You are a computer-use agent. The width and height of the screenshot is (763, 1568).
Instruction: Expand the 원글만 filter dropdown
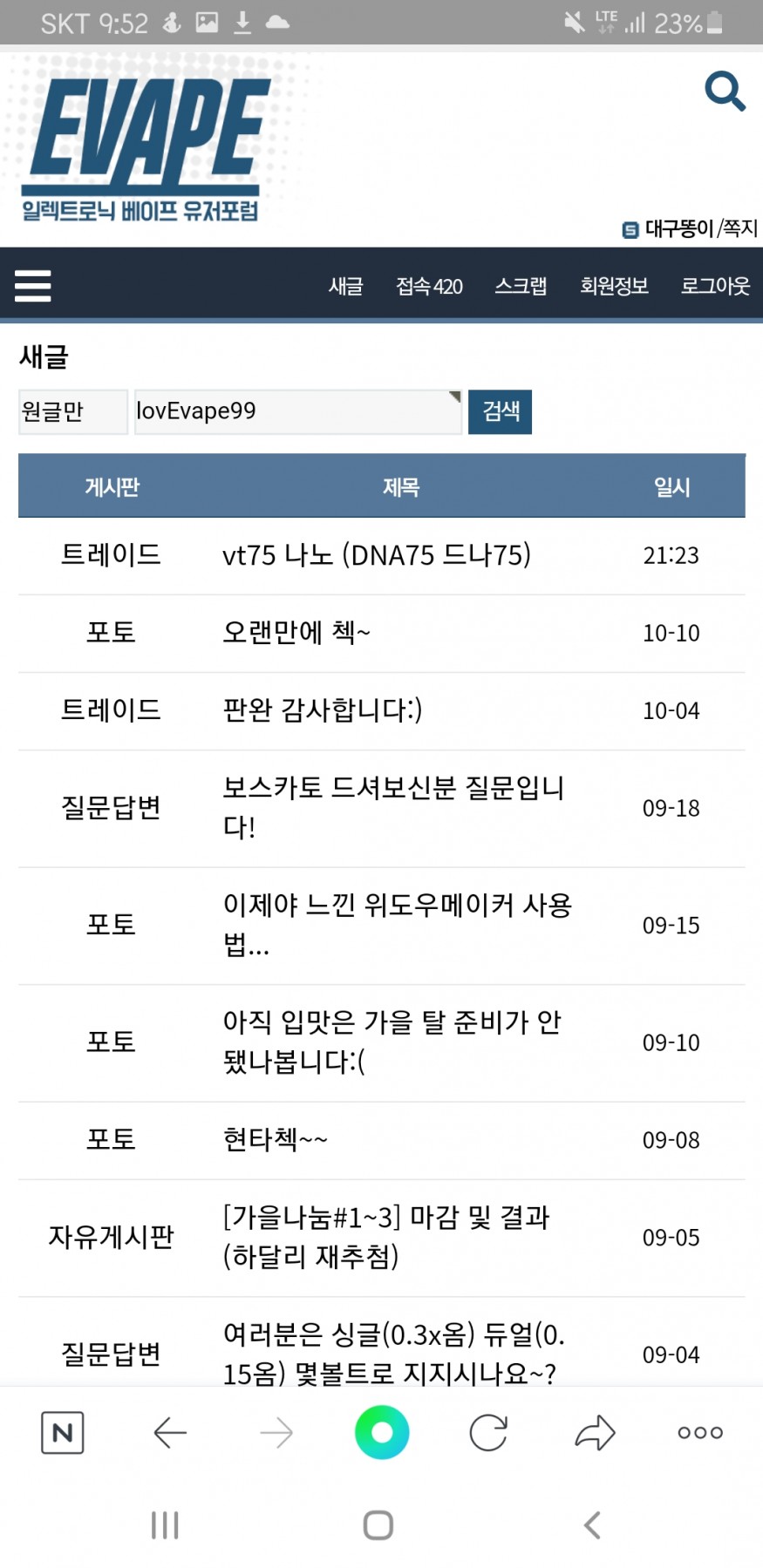pos(73,411)
